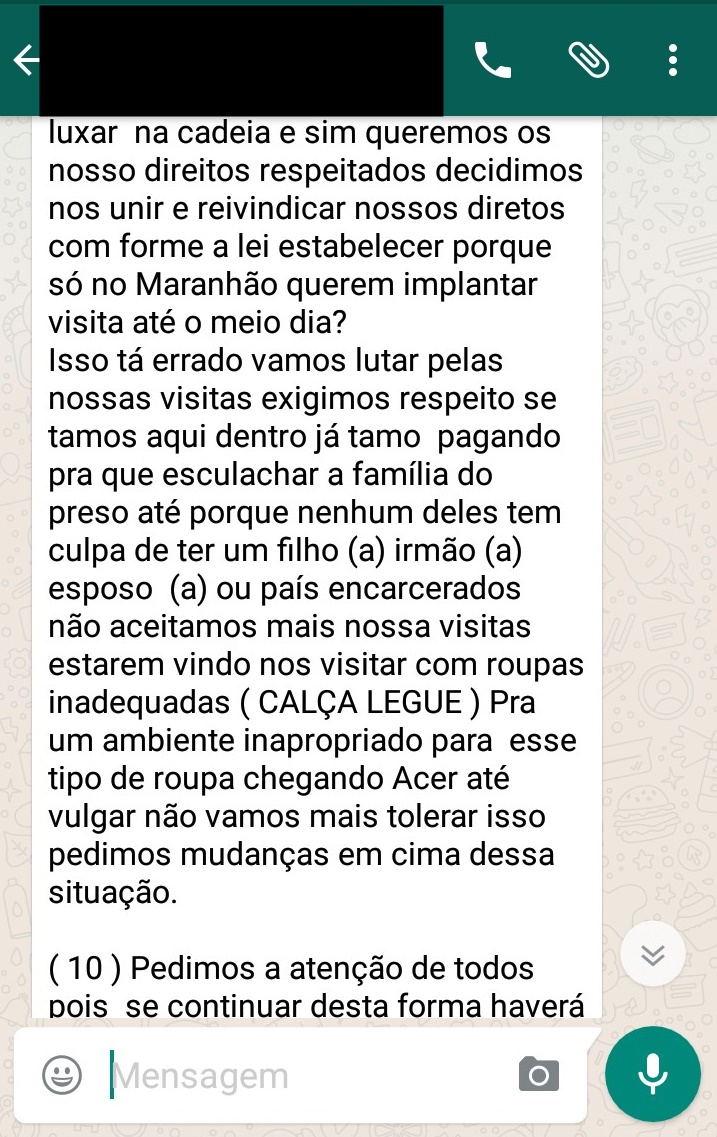The height and width of the screenshot is (1137, 717).
Task: Open the attachment paperclip
Action: [588, 62]
